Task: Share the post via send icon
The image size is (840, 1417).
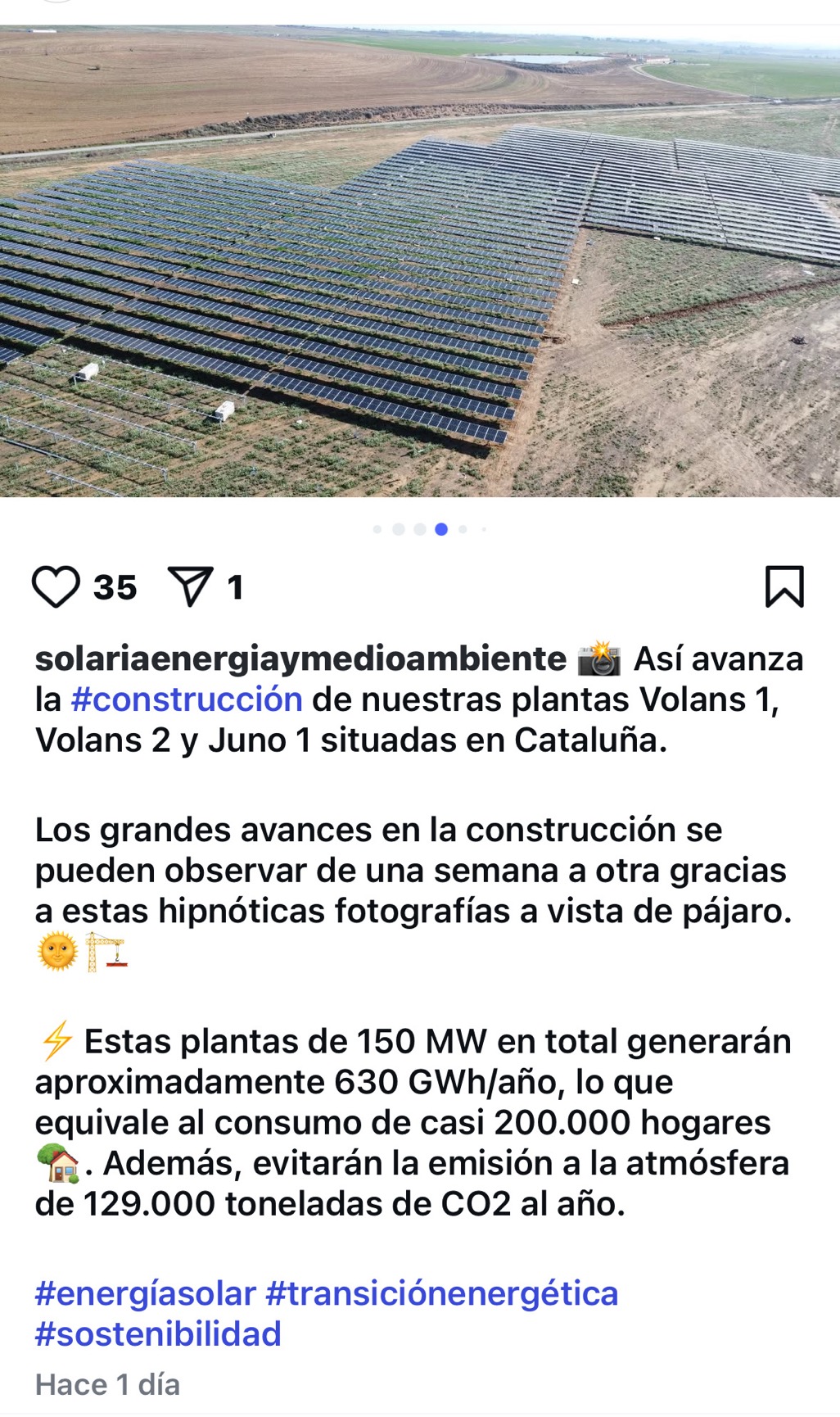Action: (x=191, y=586)
